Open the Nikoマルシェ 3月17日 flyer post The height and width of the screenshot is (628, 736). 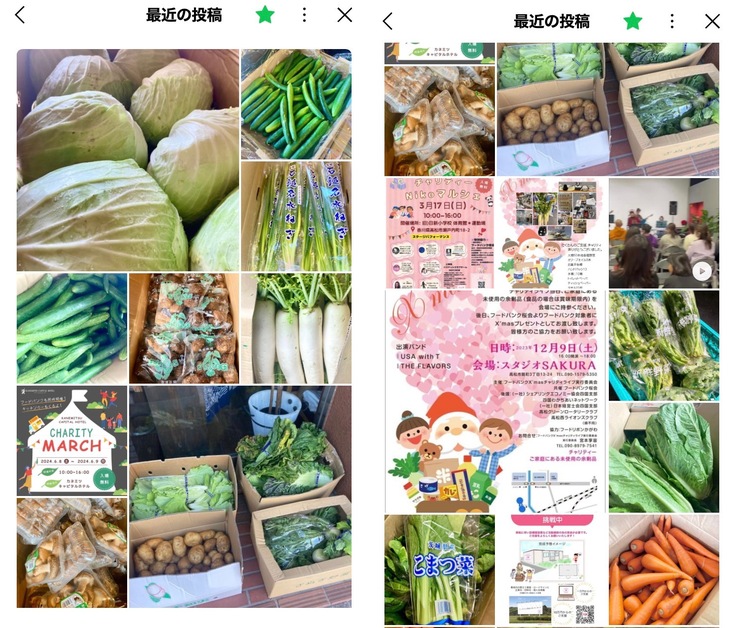[438, 232]
